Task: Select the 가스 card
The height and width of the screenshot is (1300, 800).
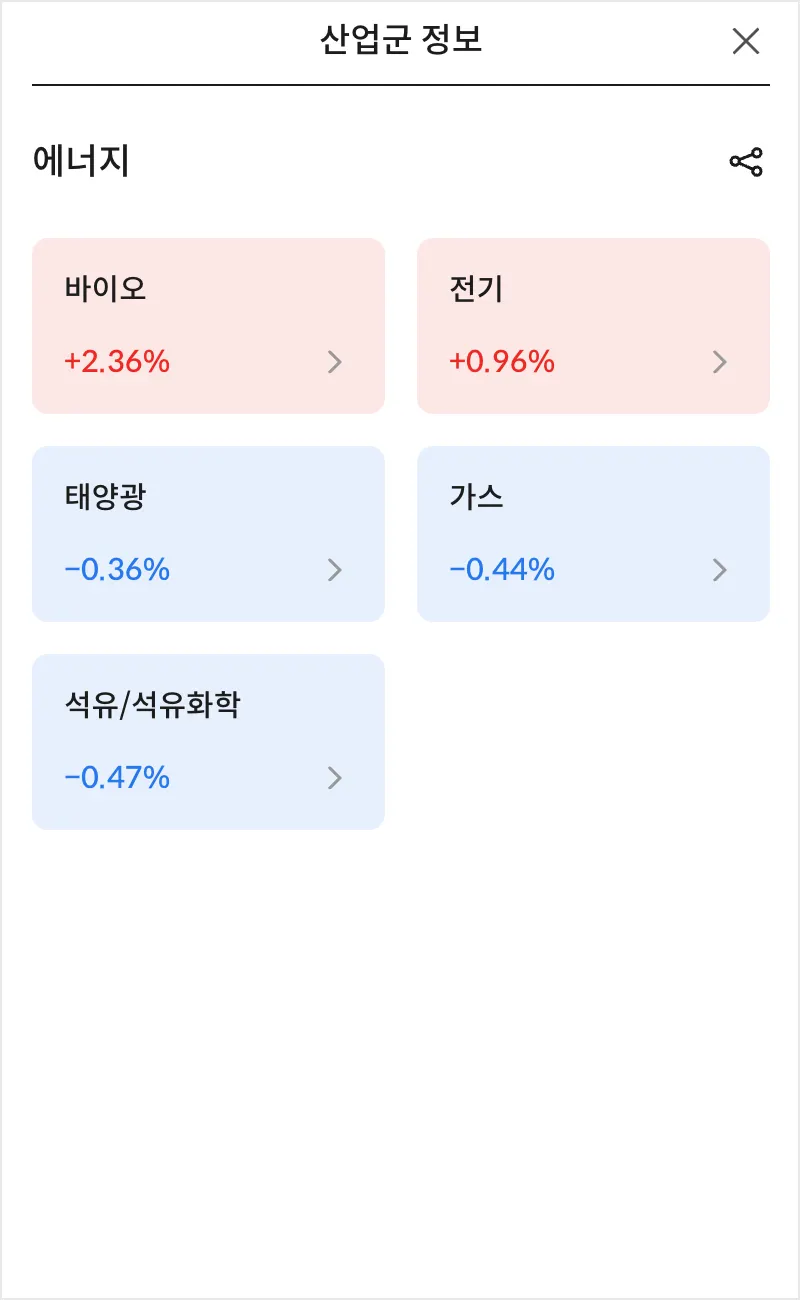Action: coord(593,534)
